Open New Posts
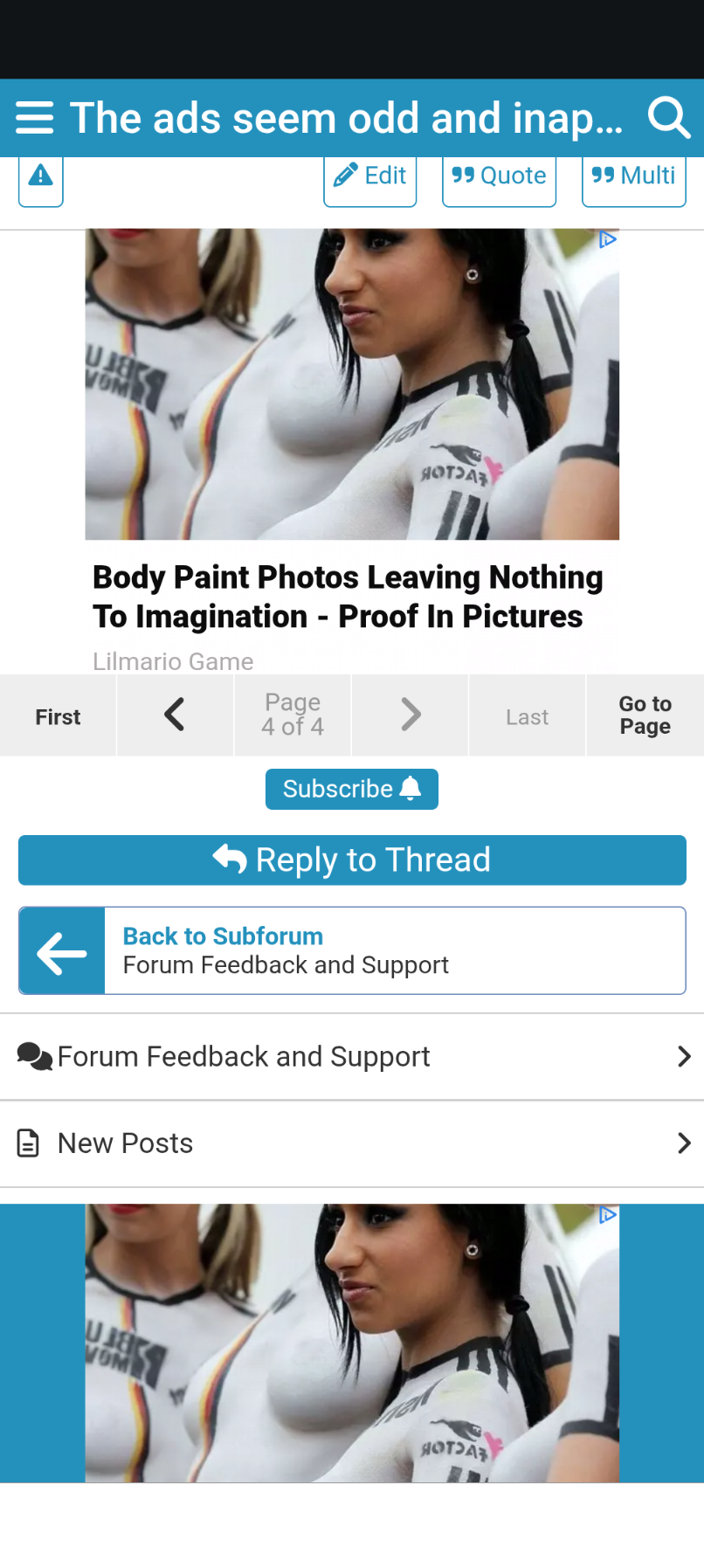The width and height of the screenshot is (704, 1568). pyautogui.click(x=352, y=1143)
